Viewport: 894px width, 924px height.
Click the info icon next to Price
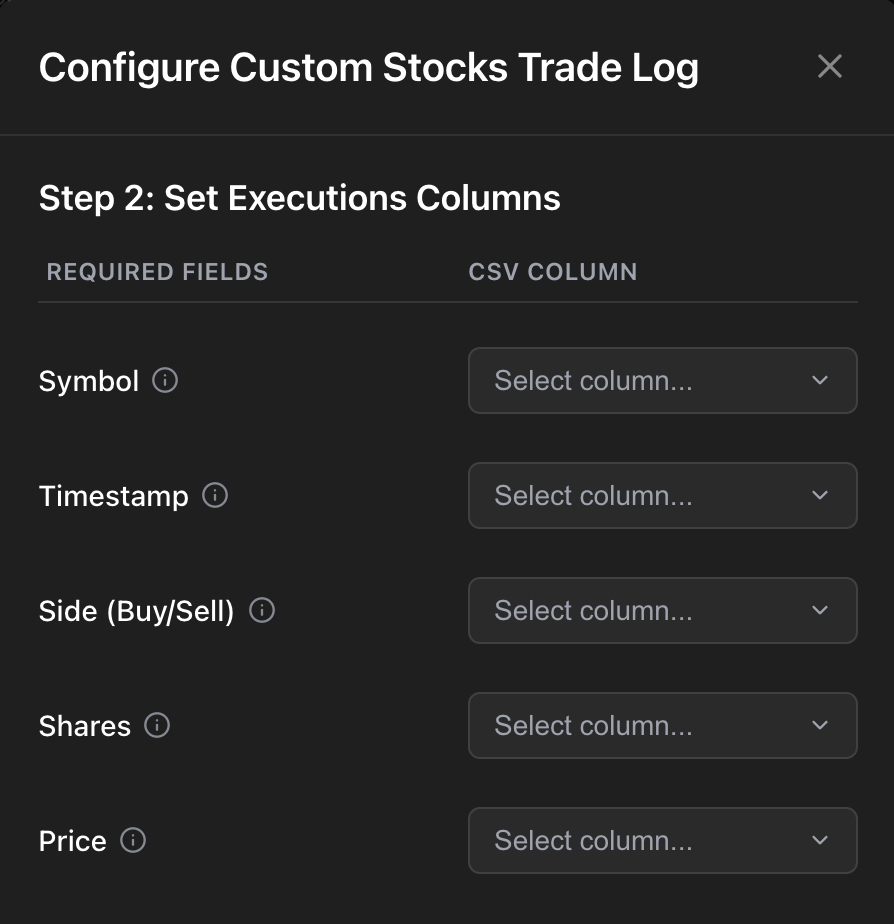click(131, 841)
